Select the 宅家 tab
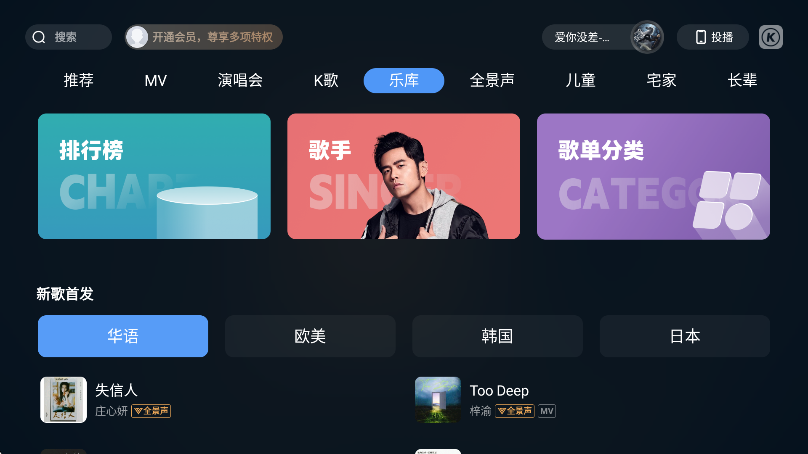The height and width of the screenshot is (454, 808). coord(661,81)
